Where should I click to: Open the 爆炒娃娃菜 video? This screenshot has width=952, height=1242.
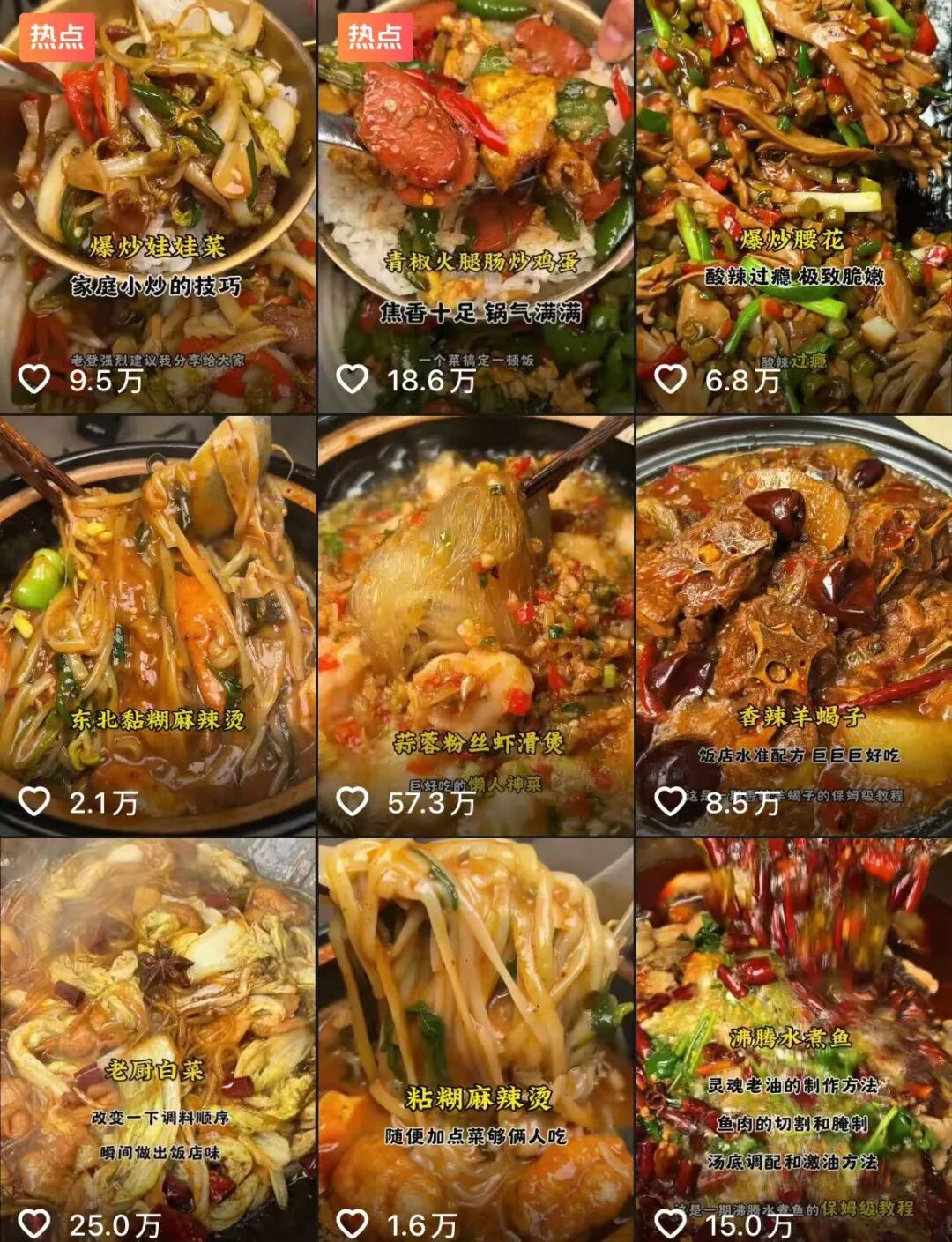point(157,176)
